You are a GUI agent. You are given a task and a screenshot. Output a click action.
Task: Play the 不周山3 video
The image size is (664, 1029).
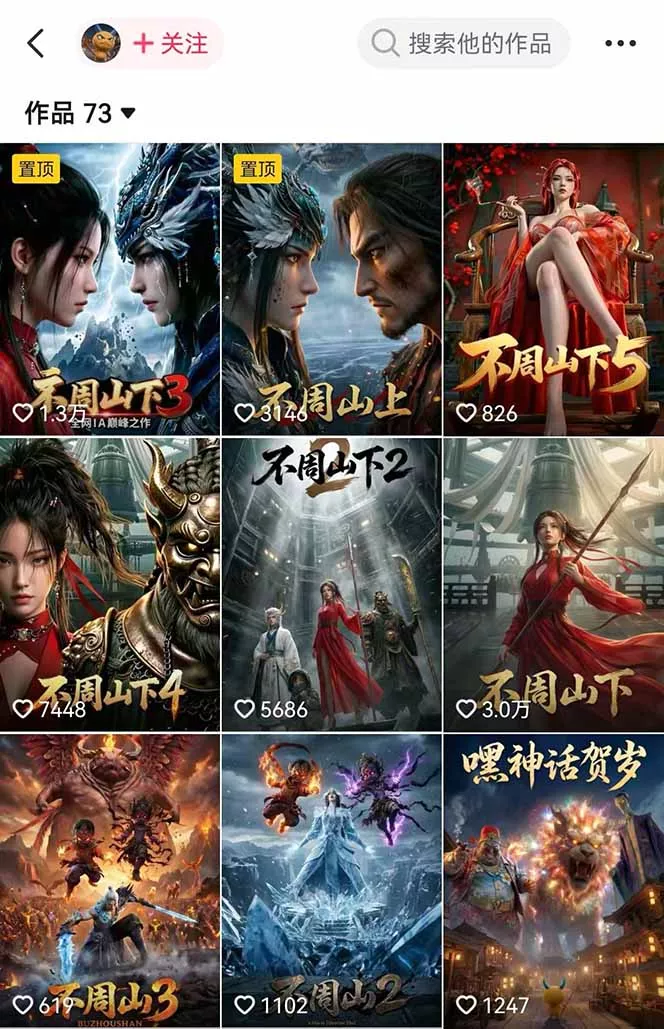point(110,880)
